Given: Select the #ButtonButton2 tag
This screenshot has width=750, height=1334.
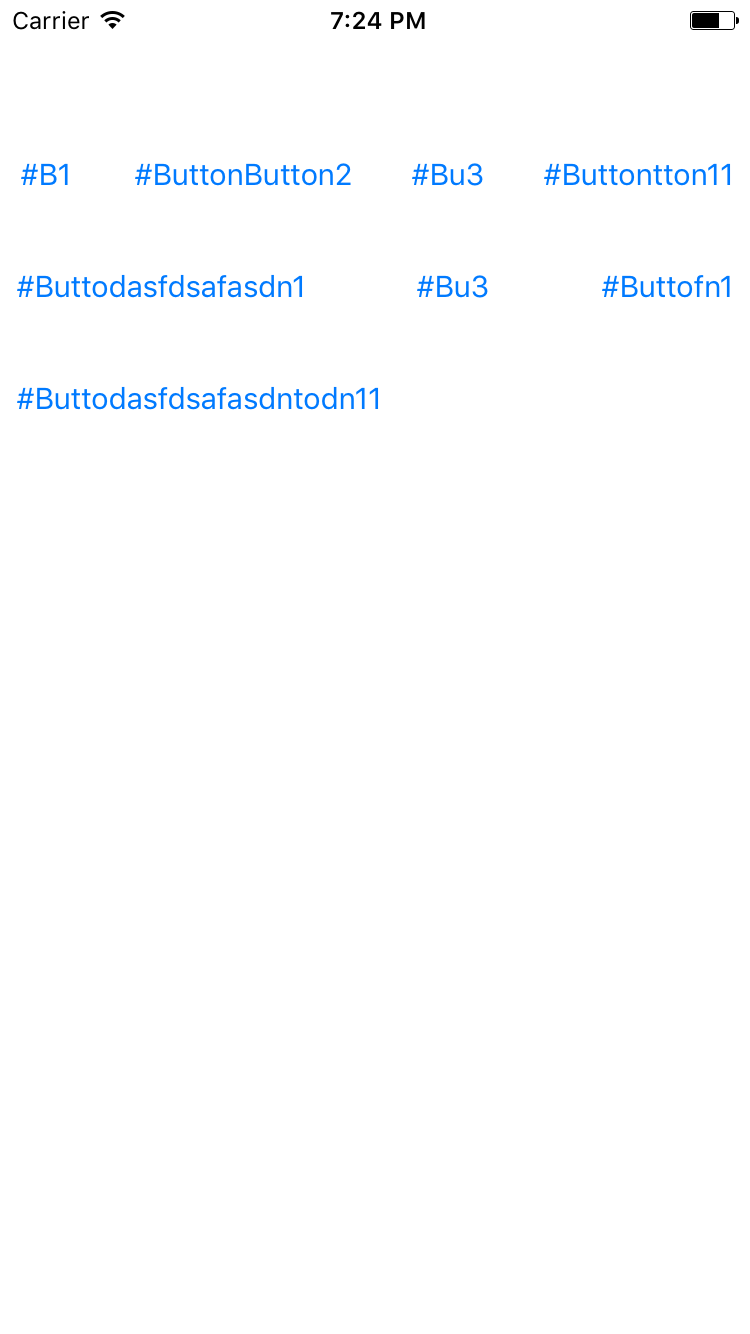Looking at the screenshot, I should point(243,175).
